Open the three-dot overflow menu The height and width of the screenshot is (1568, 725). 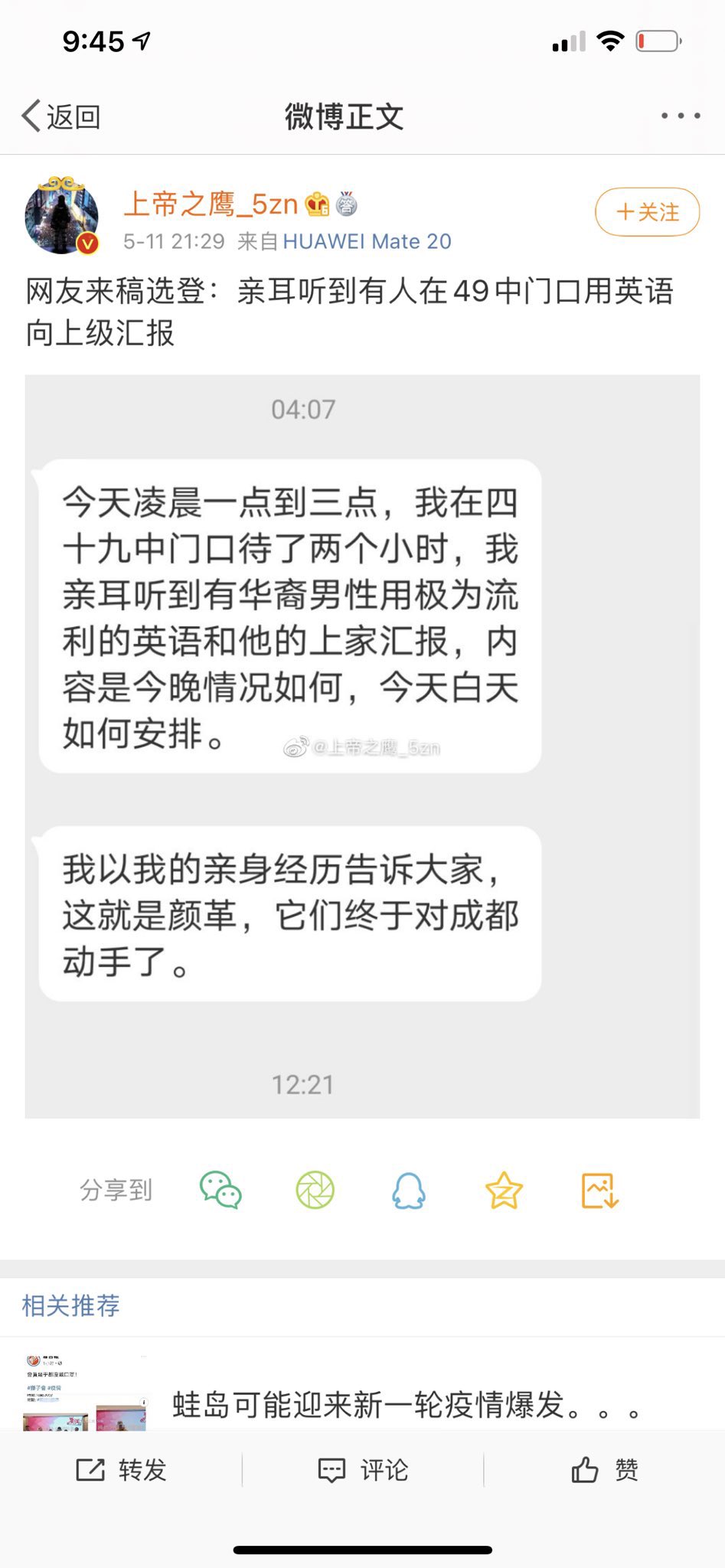(x=680, y=116)
